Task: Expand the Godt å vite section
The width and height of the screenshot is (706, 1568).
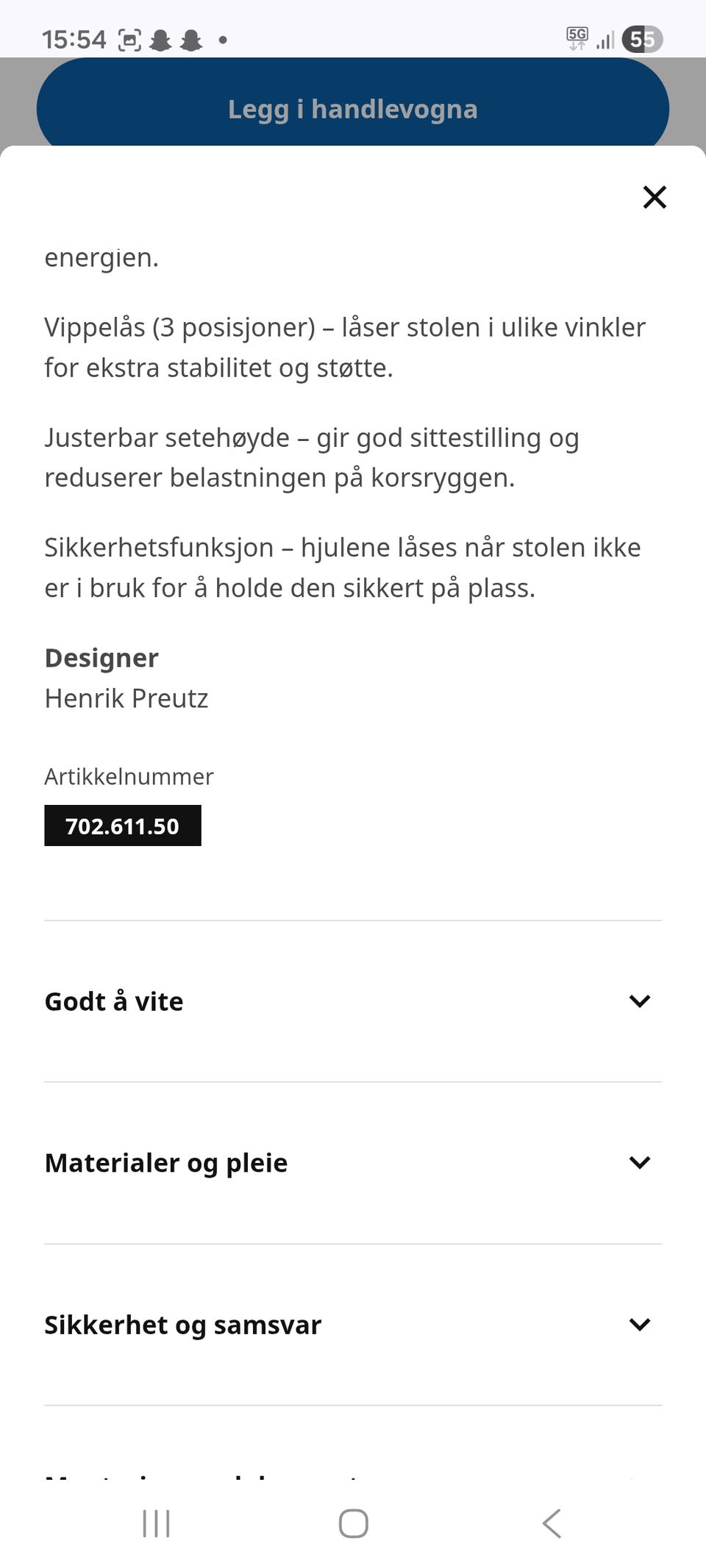Action: (114, 1001)
